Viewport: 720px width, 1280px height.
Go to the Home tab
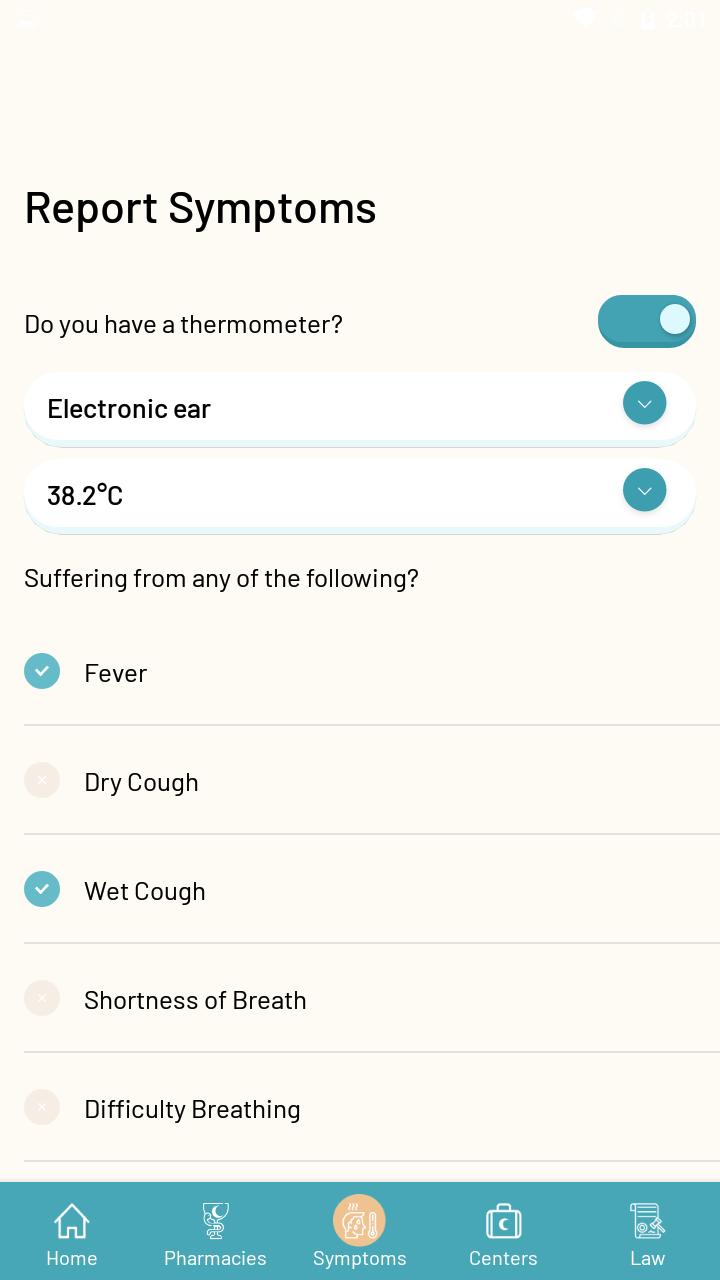click(x=72, y=1233)
